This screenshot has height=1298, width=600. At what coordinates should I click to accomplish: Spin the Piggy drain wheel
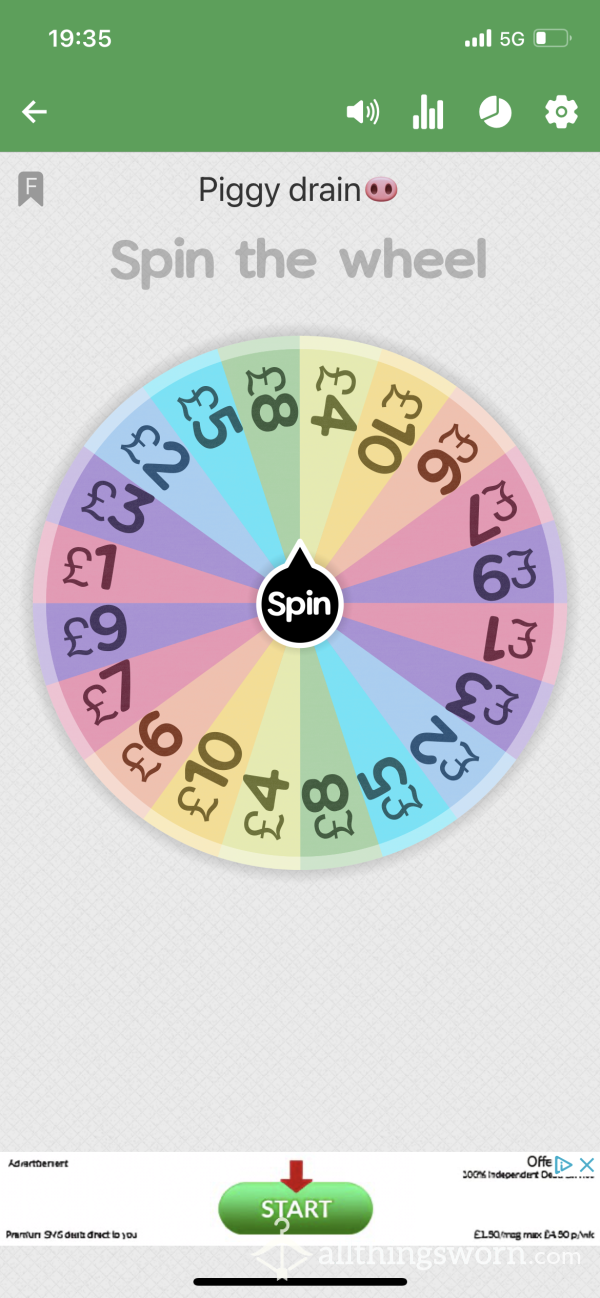(x=300, y=604)
